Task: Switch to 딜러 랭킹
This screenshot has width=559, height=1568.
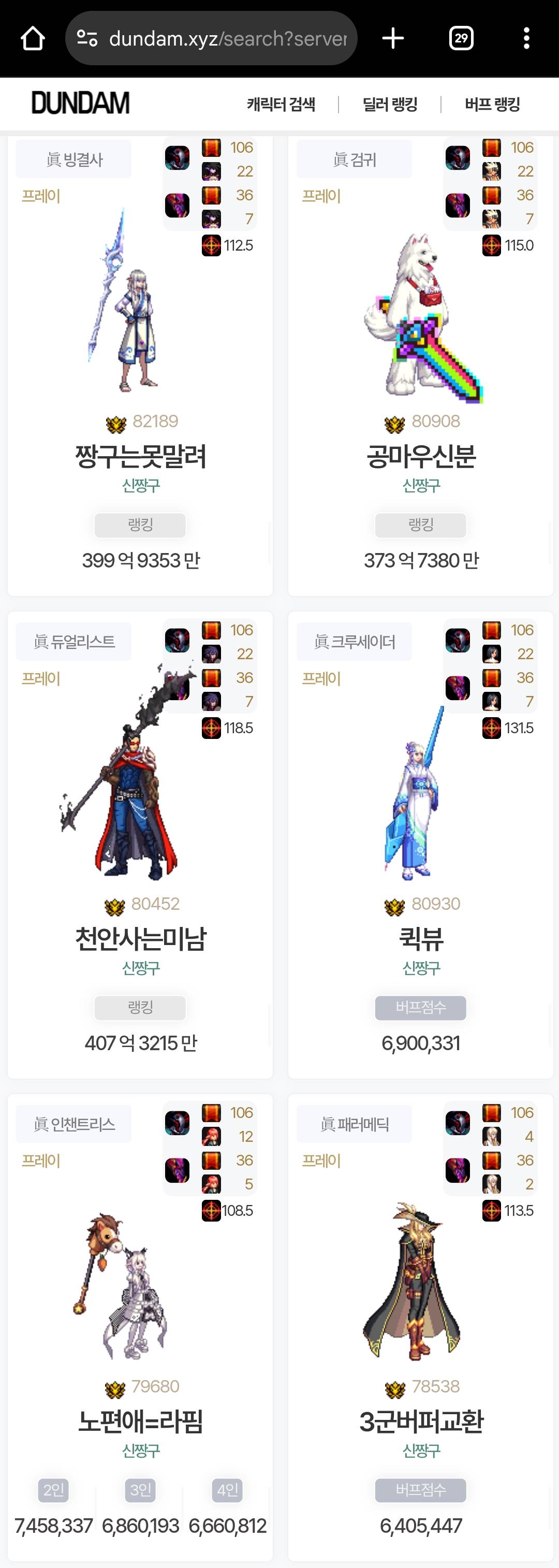Action: [390, 105]
